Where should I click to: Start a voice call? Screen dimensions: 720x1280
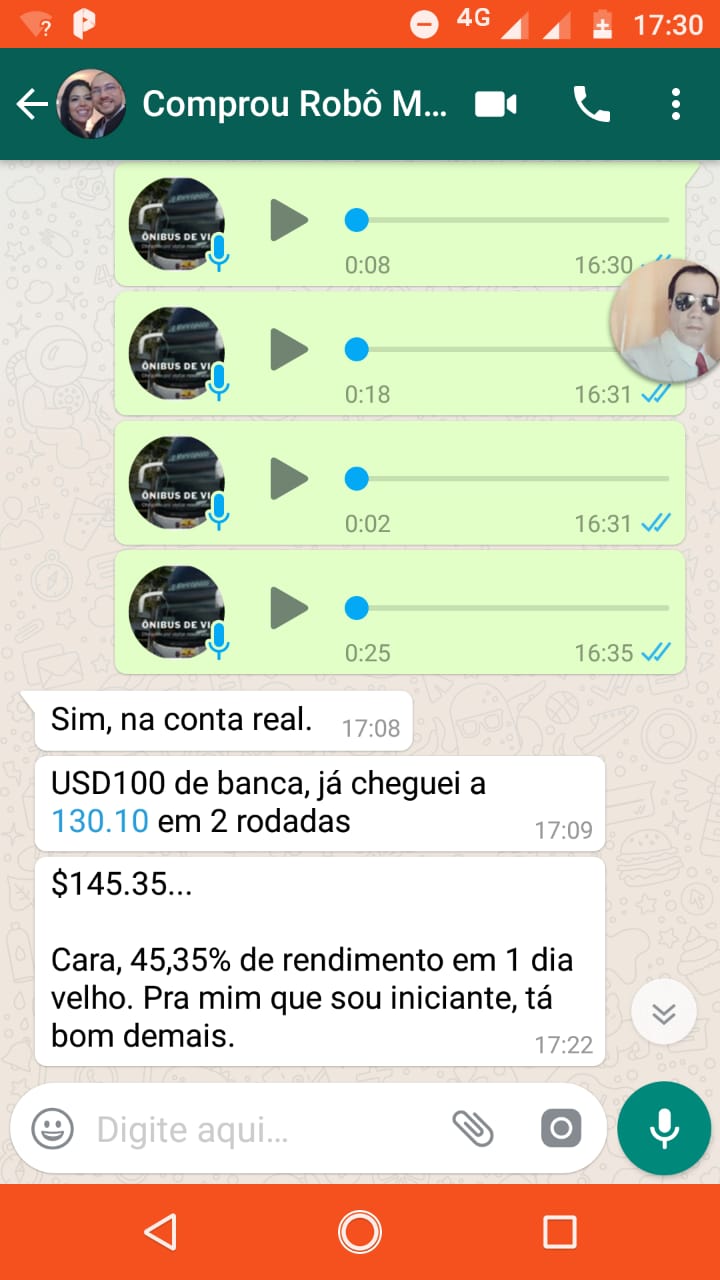click(591, 104)
